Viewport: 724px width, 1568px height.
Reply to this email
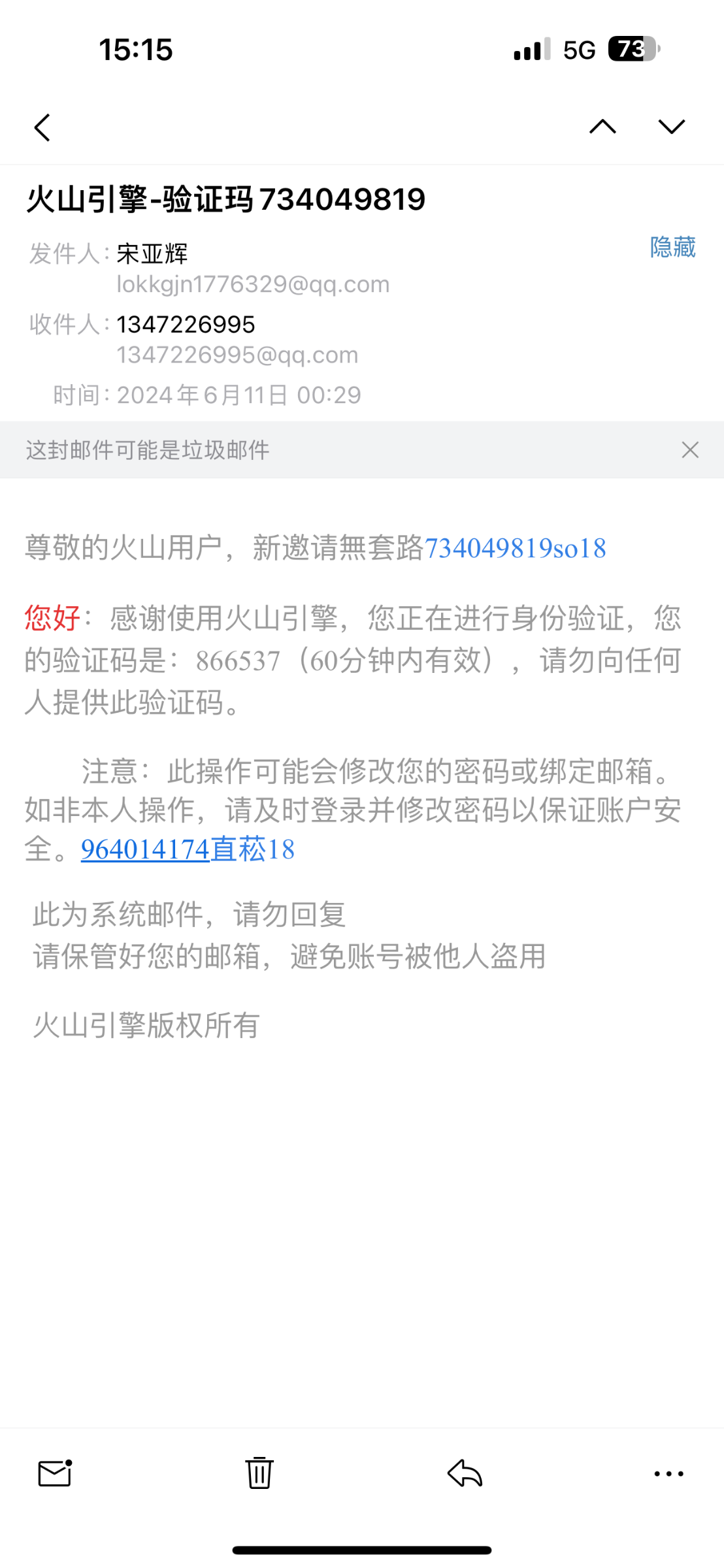coord(465,1473)
